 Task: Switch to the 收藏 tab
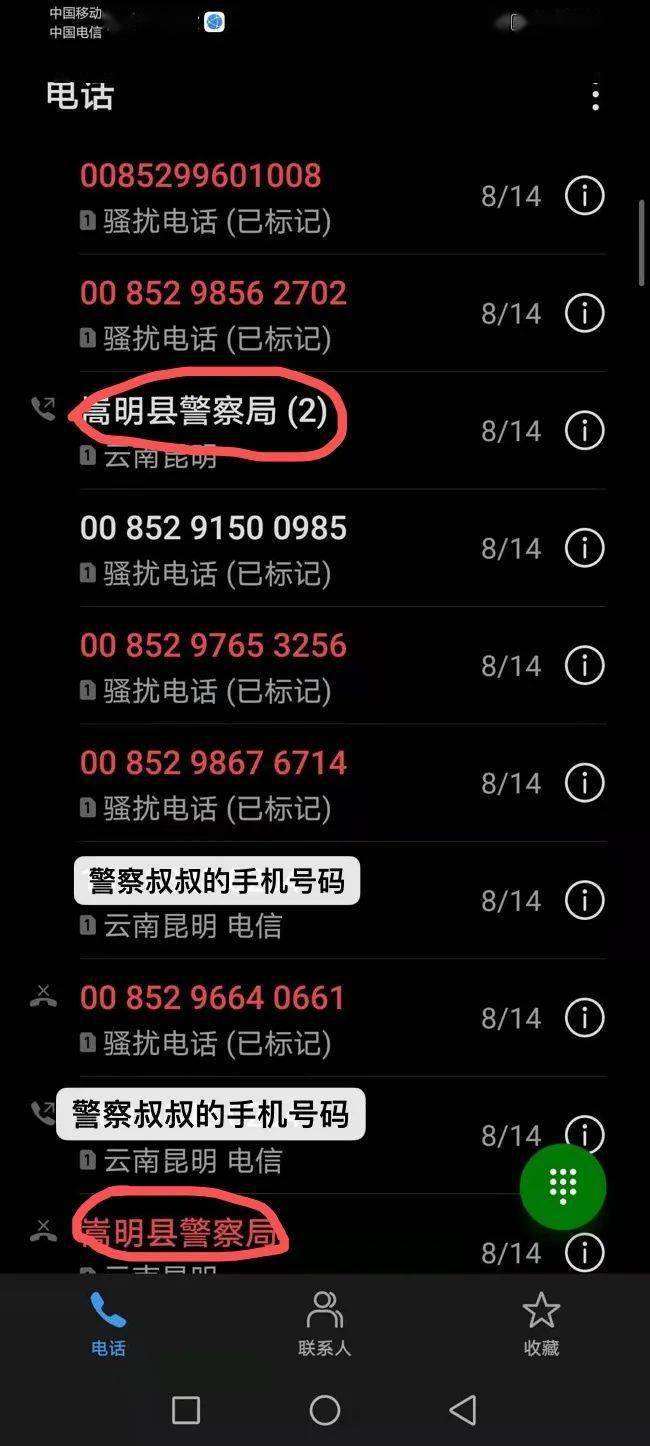(x=541, y=1322)
